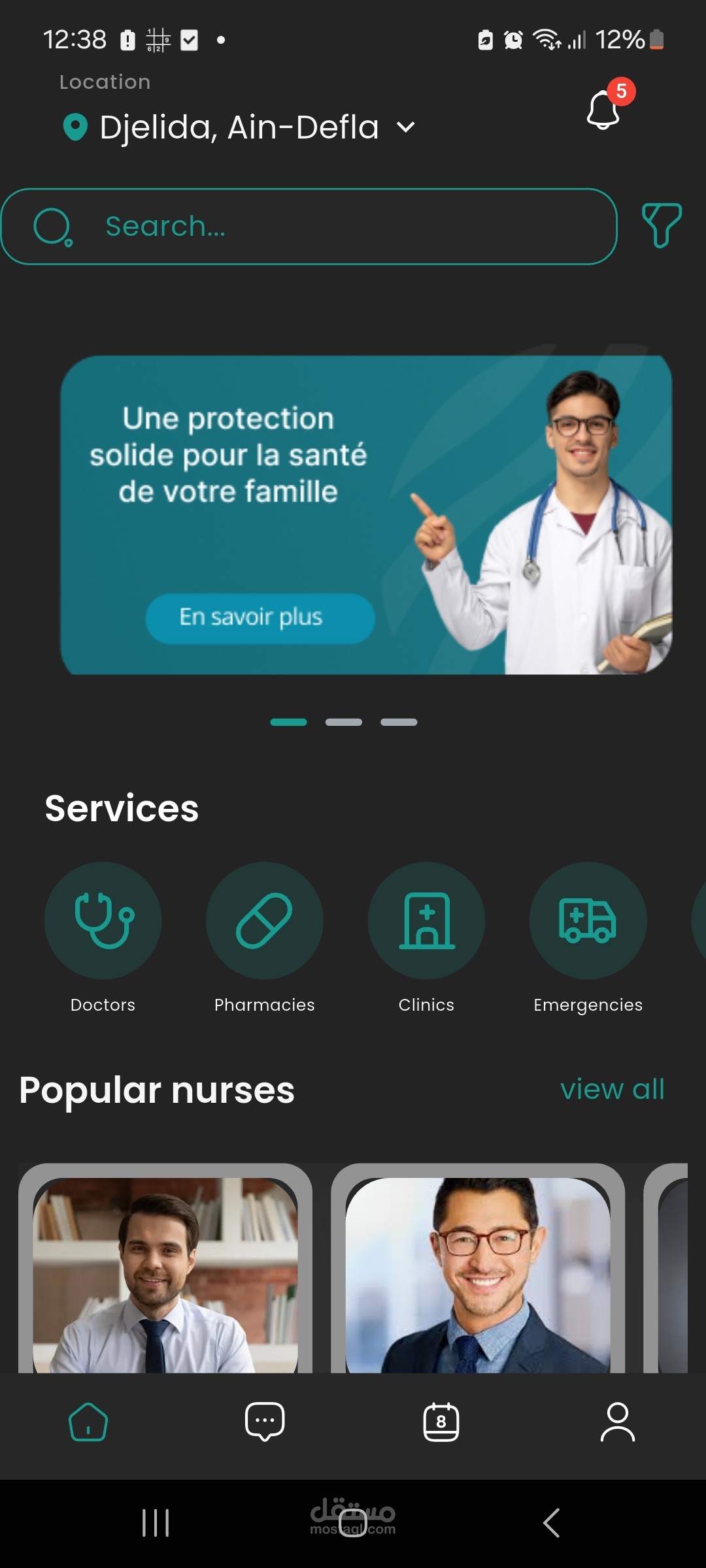Browse the Pharmacies service

point(264,920)
